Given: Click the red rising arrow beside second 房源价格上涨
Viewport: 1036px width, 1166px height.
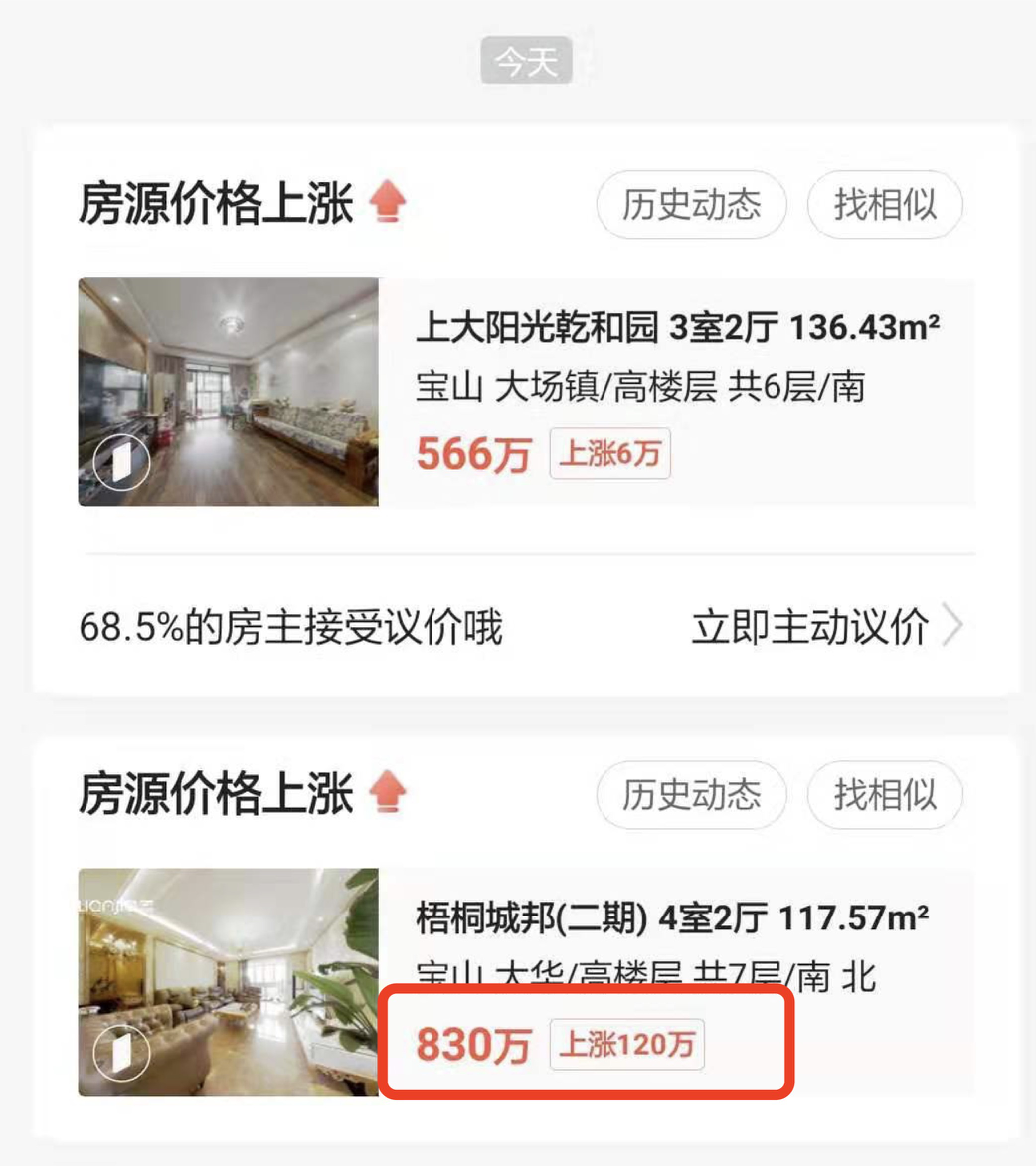Looking at the screenshot, I should (x=387, y=793).
